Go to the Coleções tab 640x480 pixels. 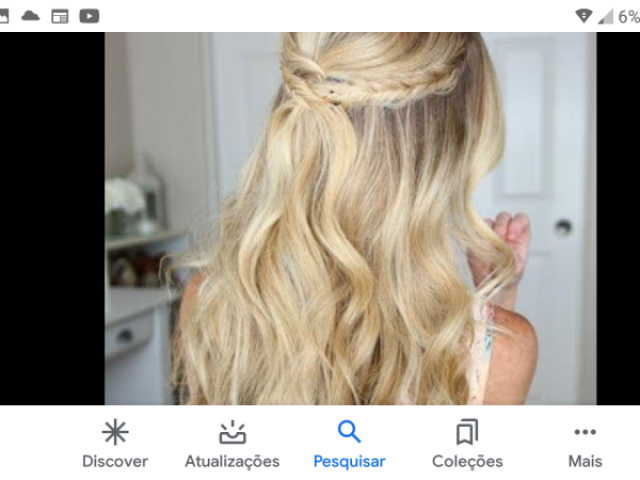point(467,444)
